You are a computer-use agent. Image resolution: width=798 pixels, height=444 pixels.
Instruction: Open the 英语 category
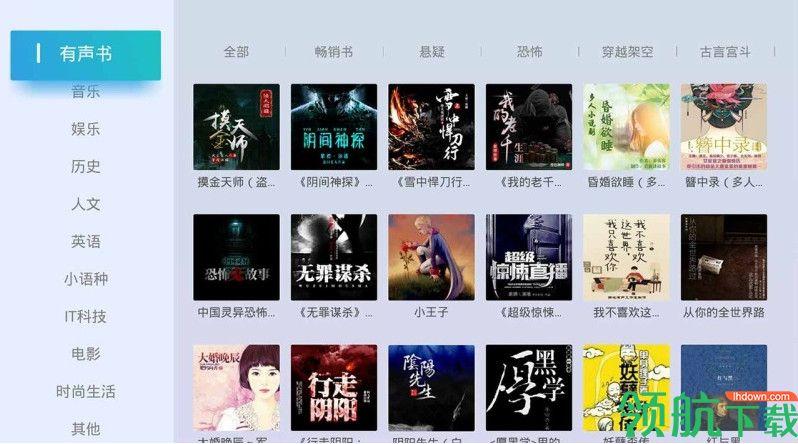(85, 241)
